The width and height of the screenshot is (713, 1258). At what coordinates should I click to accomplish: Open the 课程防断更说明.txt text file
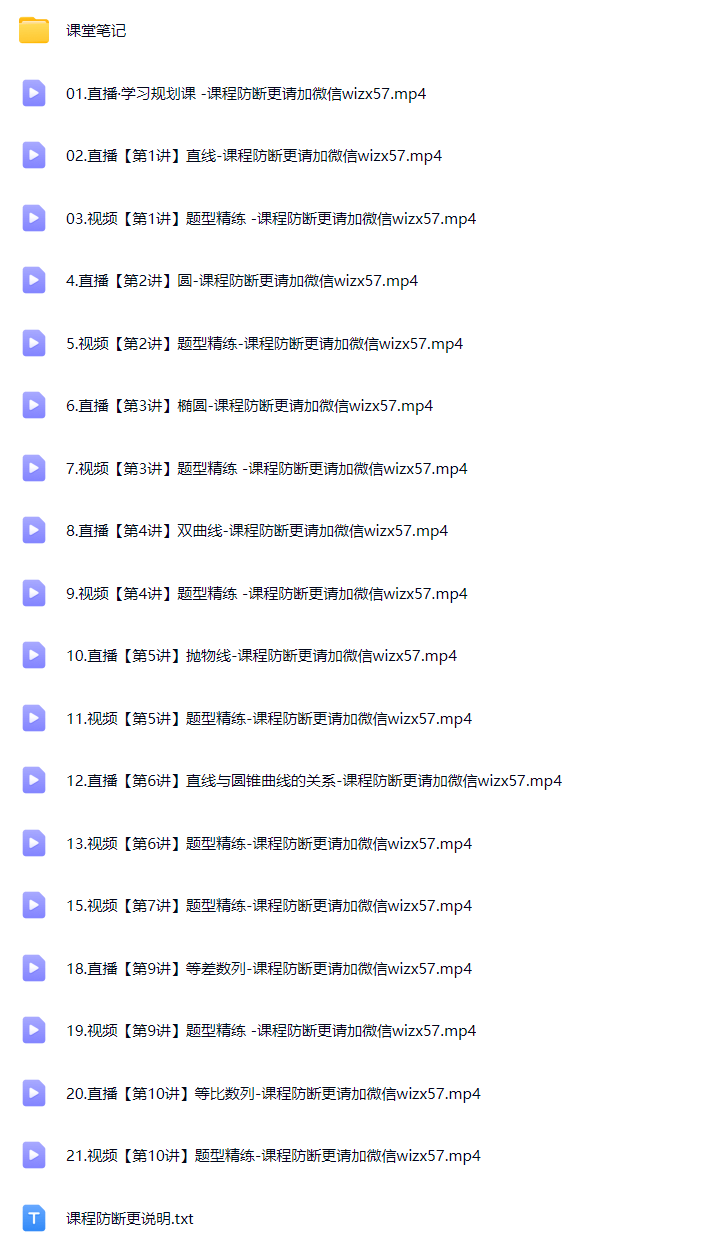point(130,1219)
